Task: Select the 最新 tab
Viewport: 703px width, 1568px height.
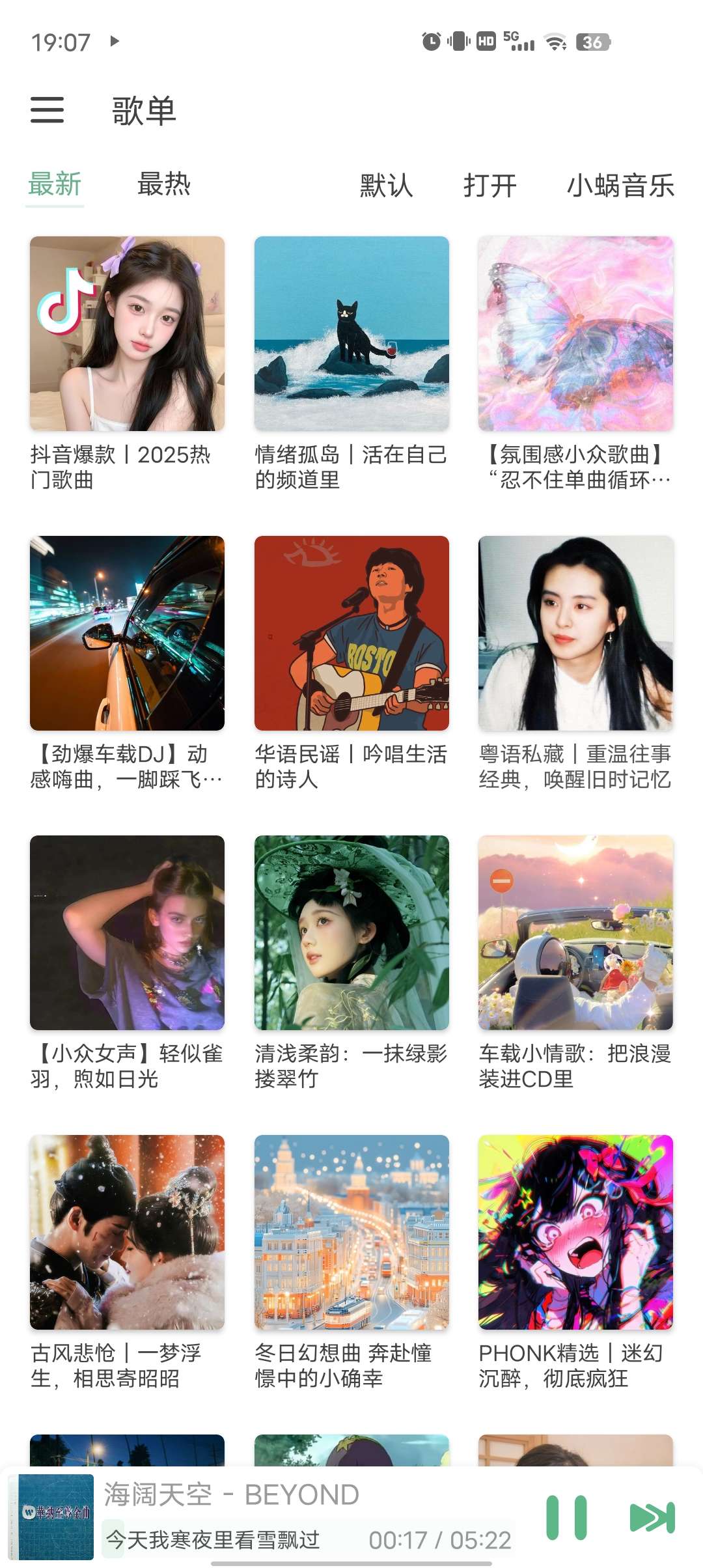Action: pyautogui.click(x=55, y=184)
